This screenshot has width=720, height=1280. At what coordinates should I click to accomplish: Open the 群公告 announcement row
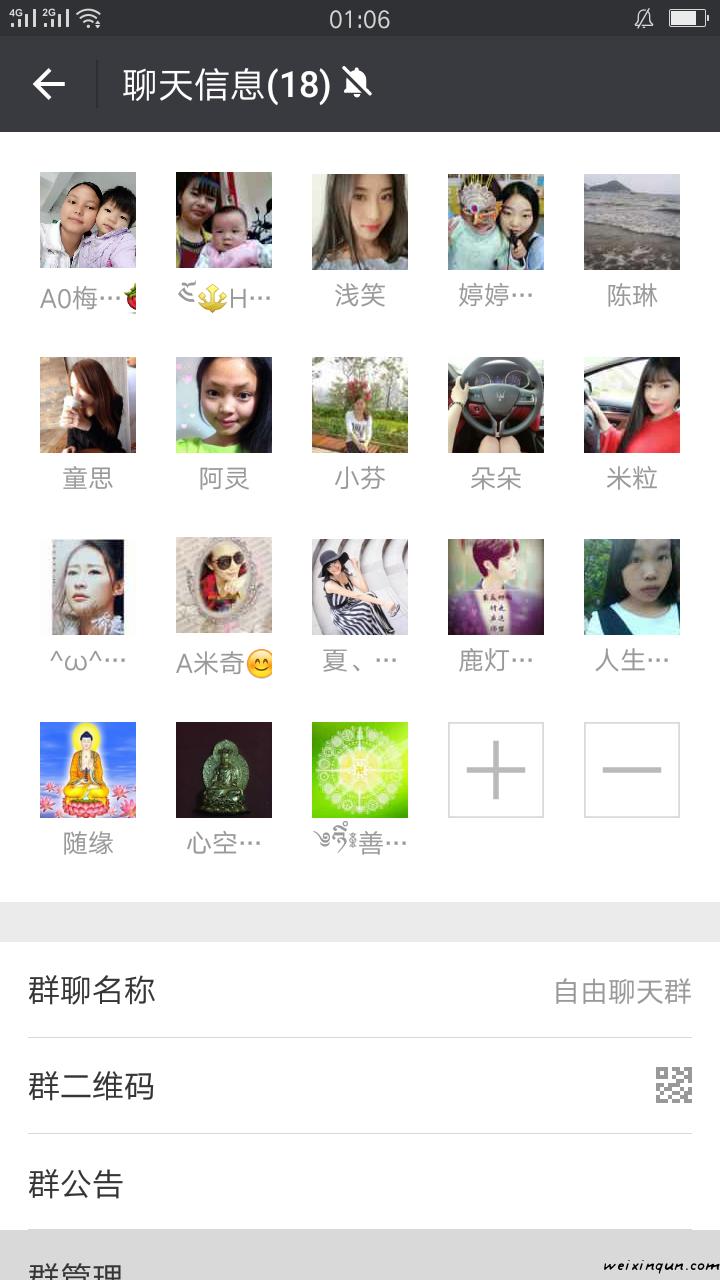coord(360,1183)
